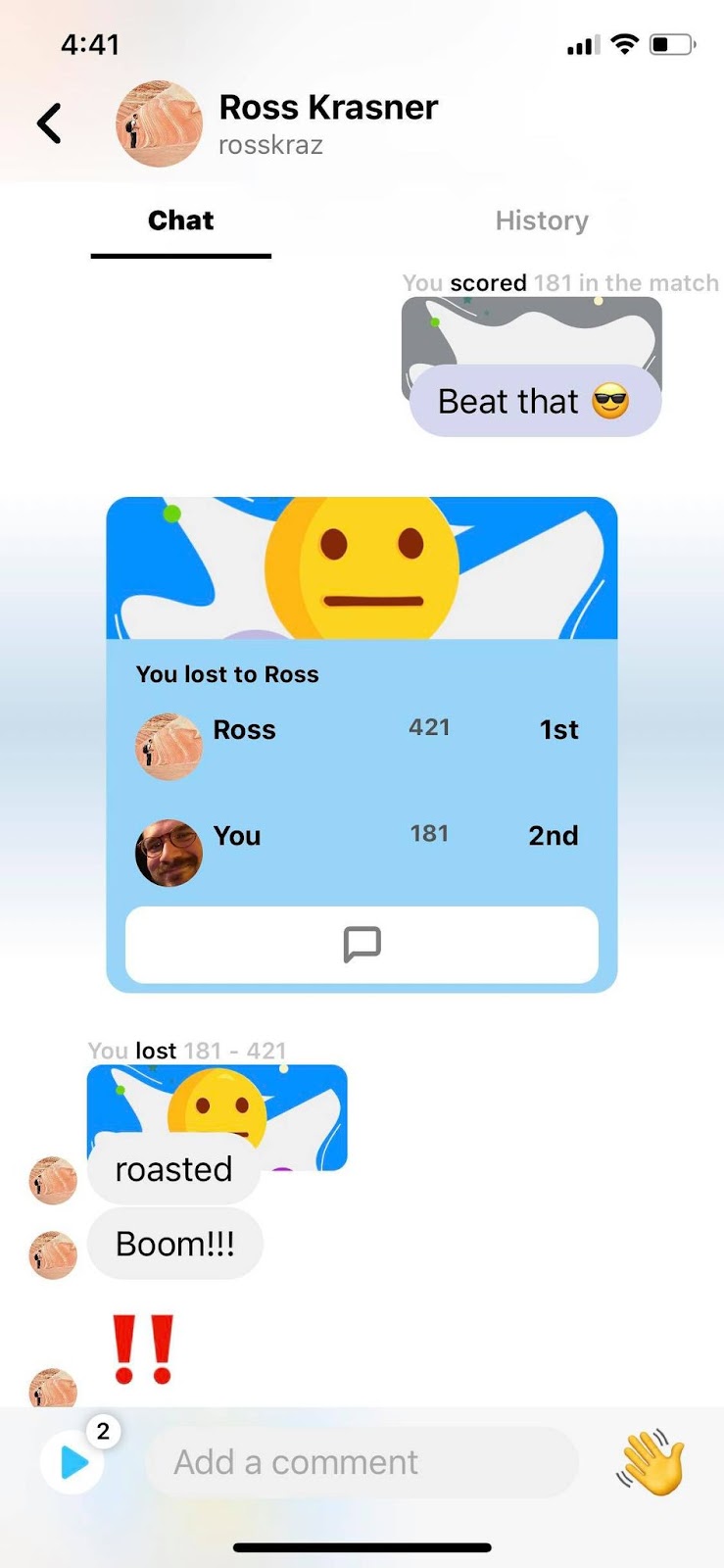Go back using the top-left arrow
724x1568 pixels.
pos(49,123)
